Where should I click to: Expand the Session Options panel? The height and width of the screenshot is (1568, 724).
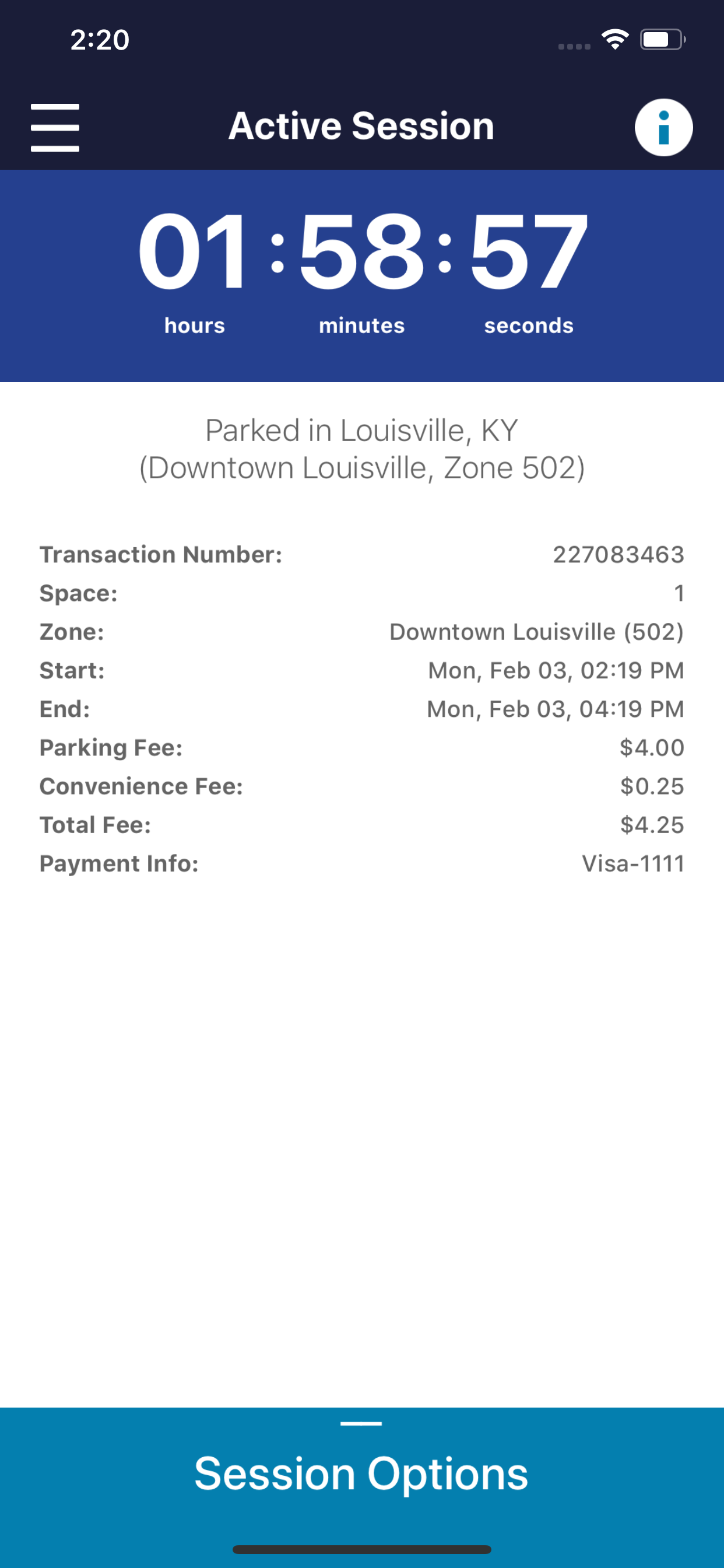coord(361,1473)
